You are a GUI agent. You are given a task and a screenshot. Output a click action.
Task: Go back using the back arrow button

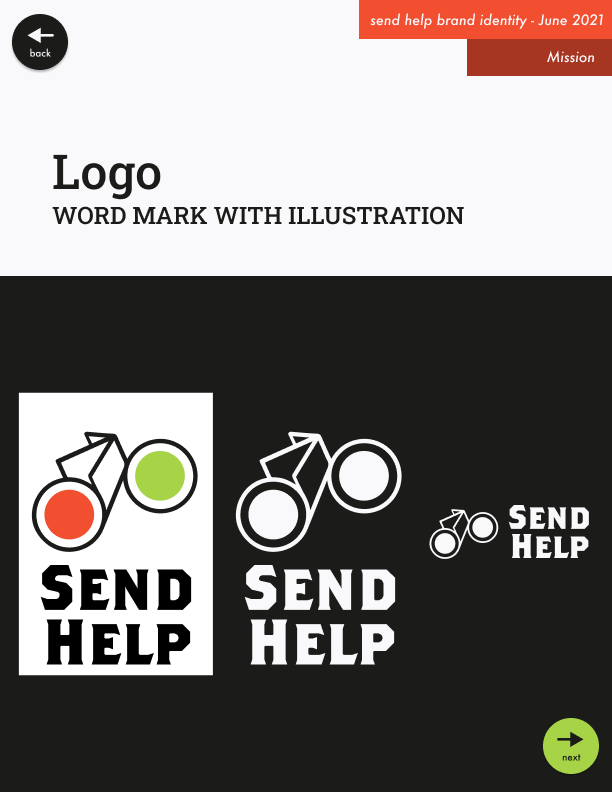point(40,42)
